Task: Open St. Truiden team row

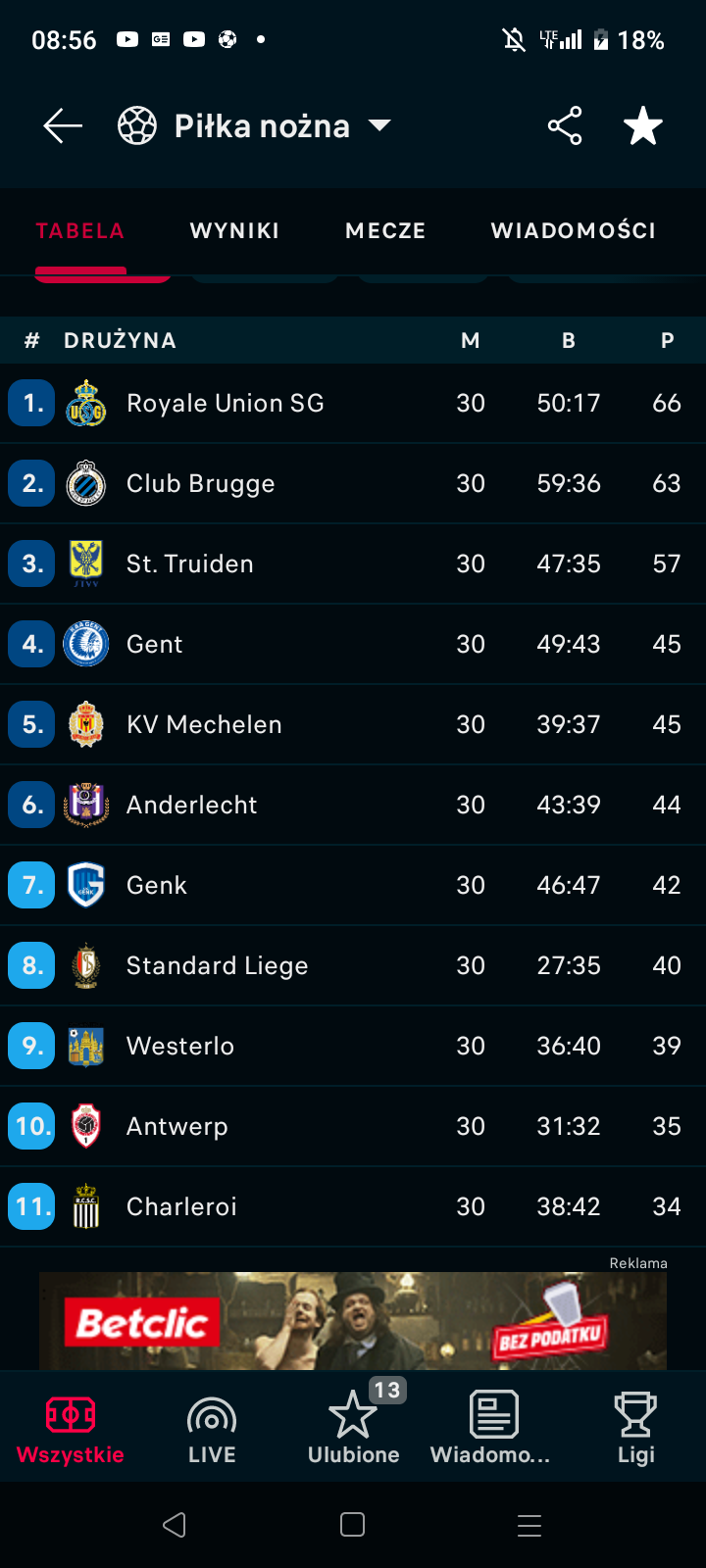Action: (x=190, y=564)
